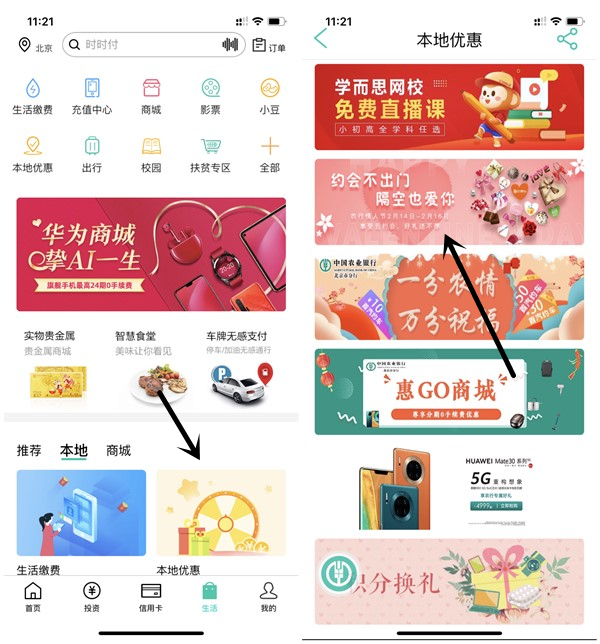Viewport: 600px width, 644px height.
Task: Open the 华为商城 banner
Action: click(150, 254)
